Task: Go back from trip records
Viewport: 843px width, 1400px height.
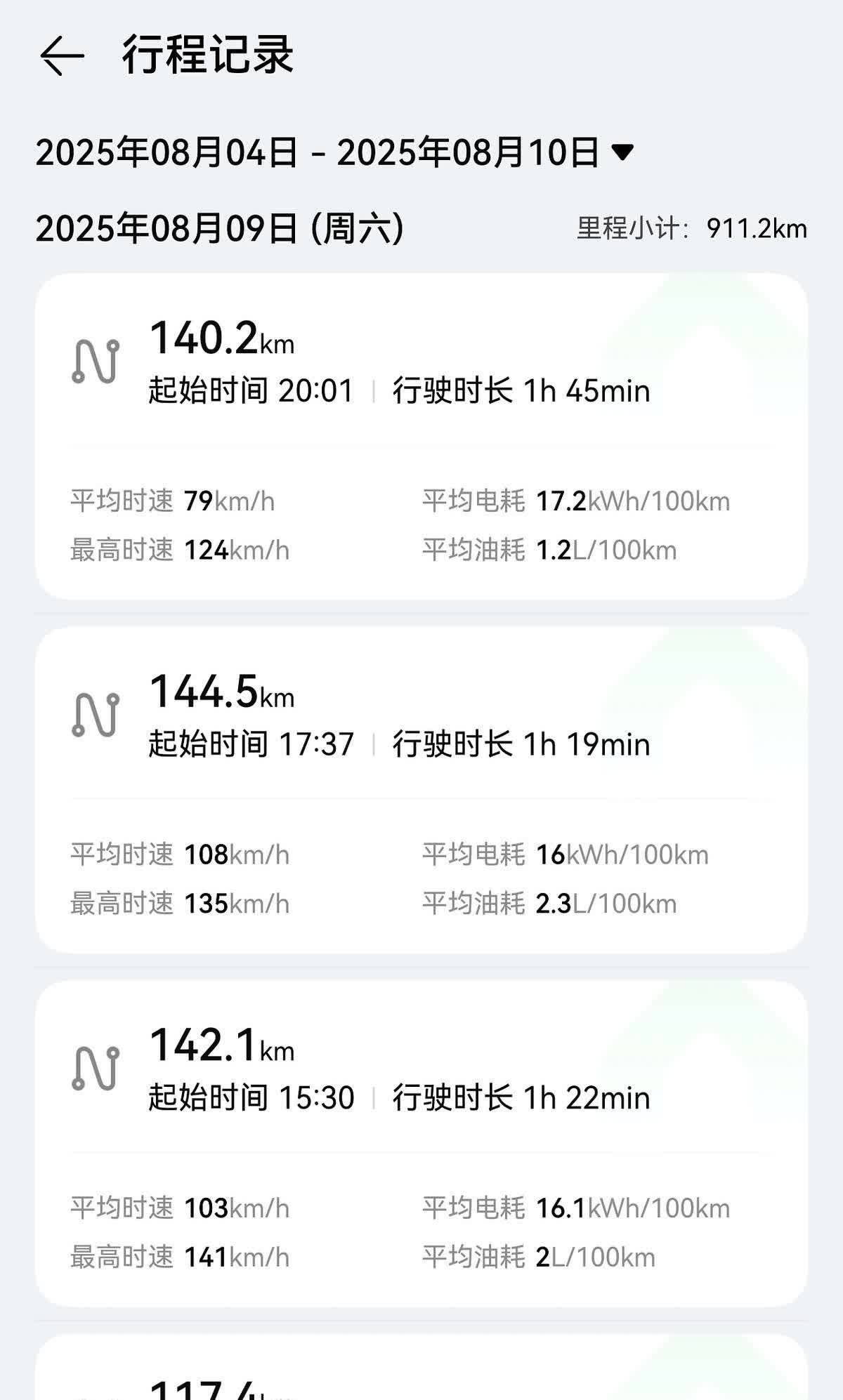Action: tap(62, 55)
